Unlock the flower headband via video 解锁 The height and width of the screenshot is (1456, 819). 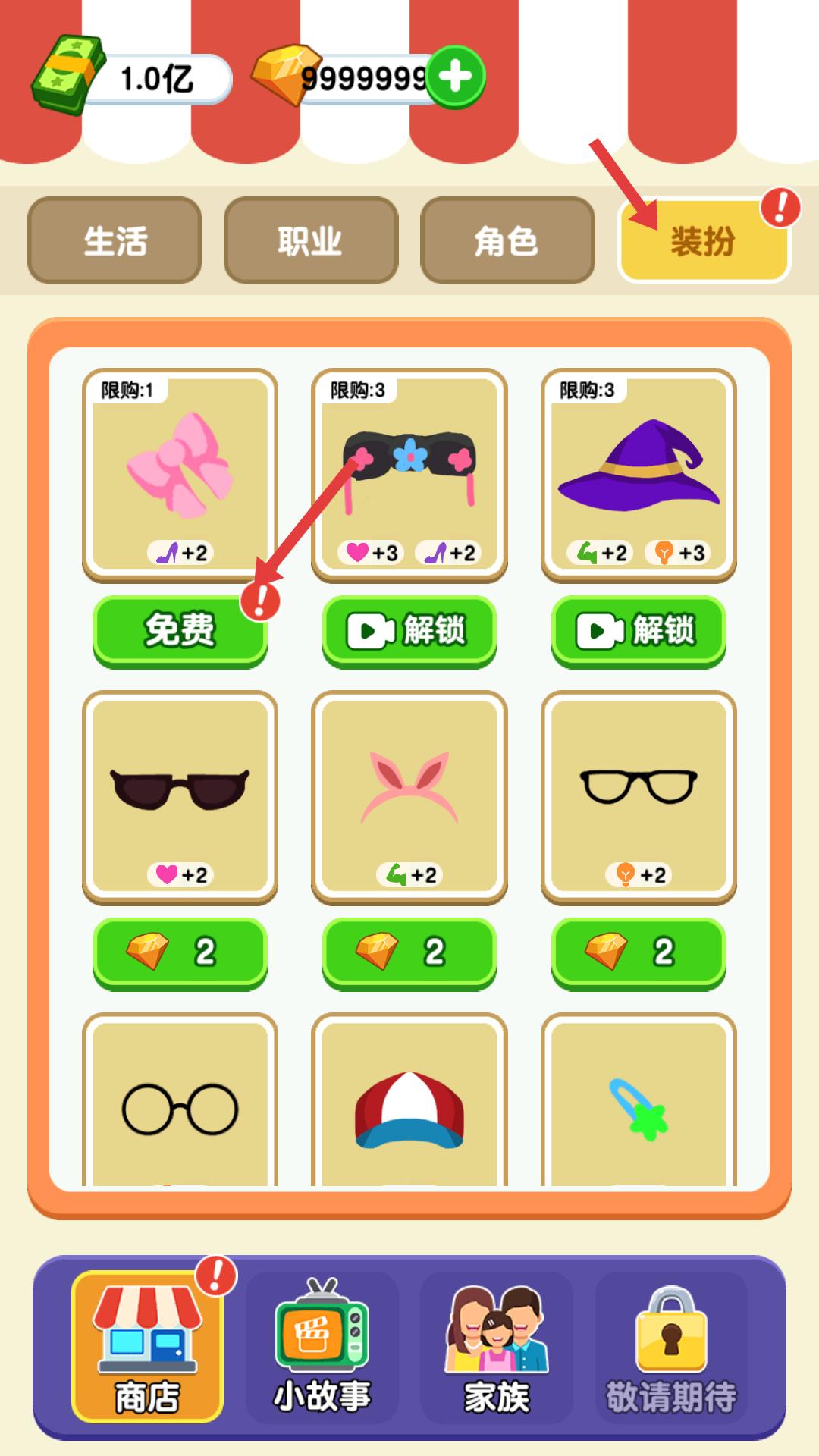point(409,630)
